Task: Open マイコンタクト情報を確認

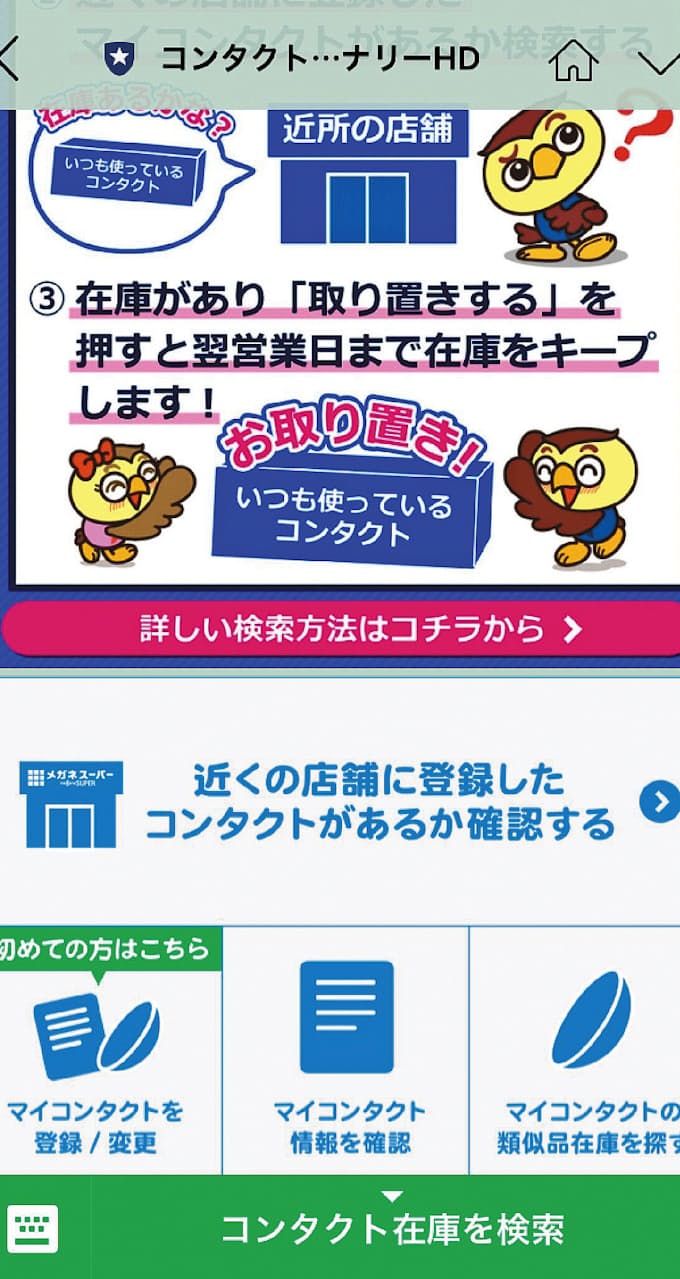Action: point(346,1060)
